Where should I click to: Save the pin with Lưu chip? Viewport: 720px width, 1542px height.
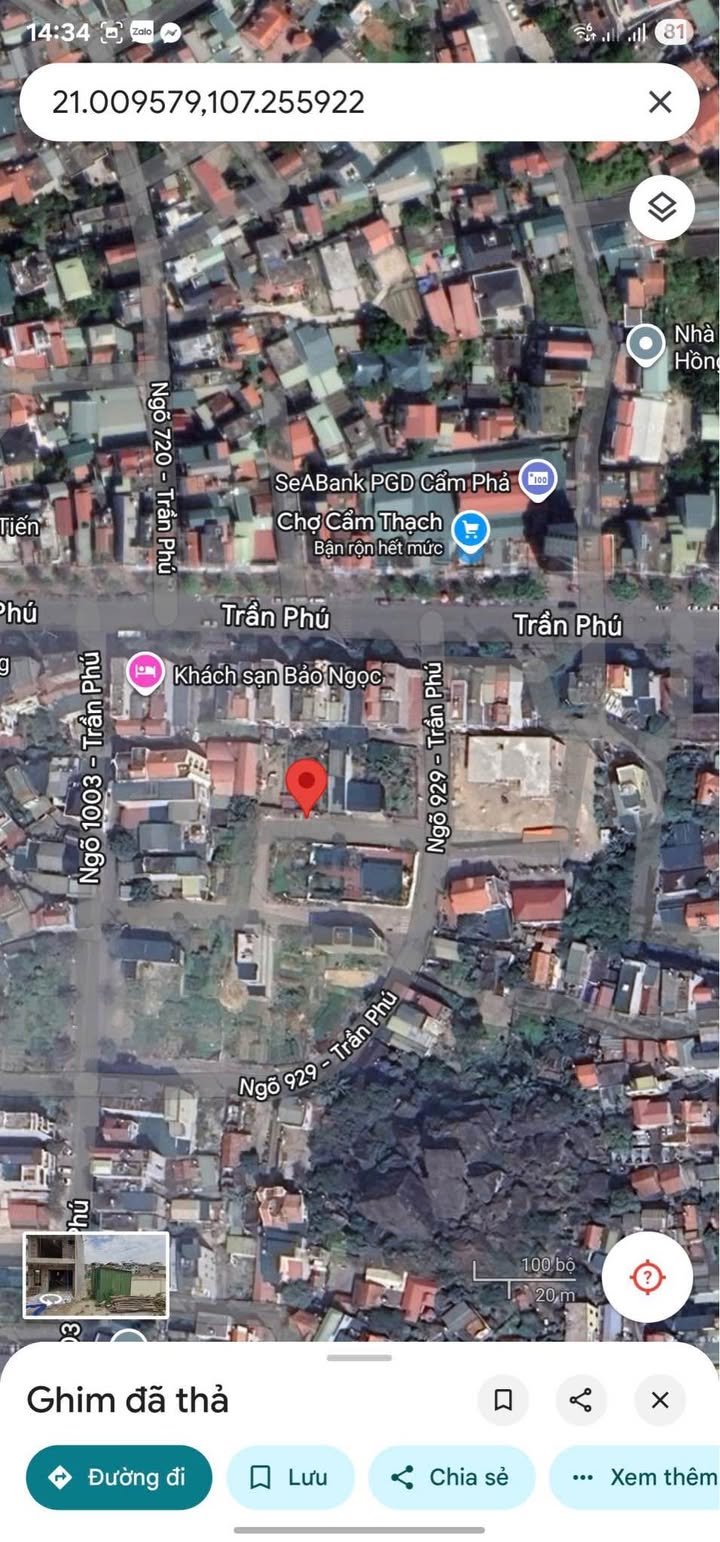(290, 1477)
